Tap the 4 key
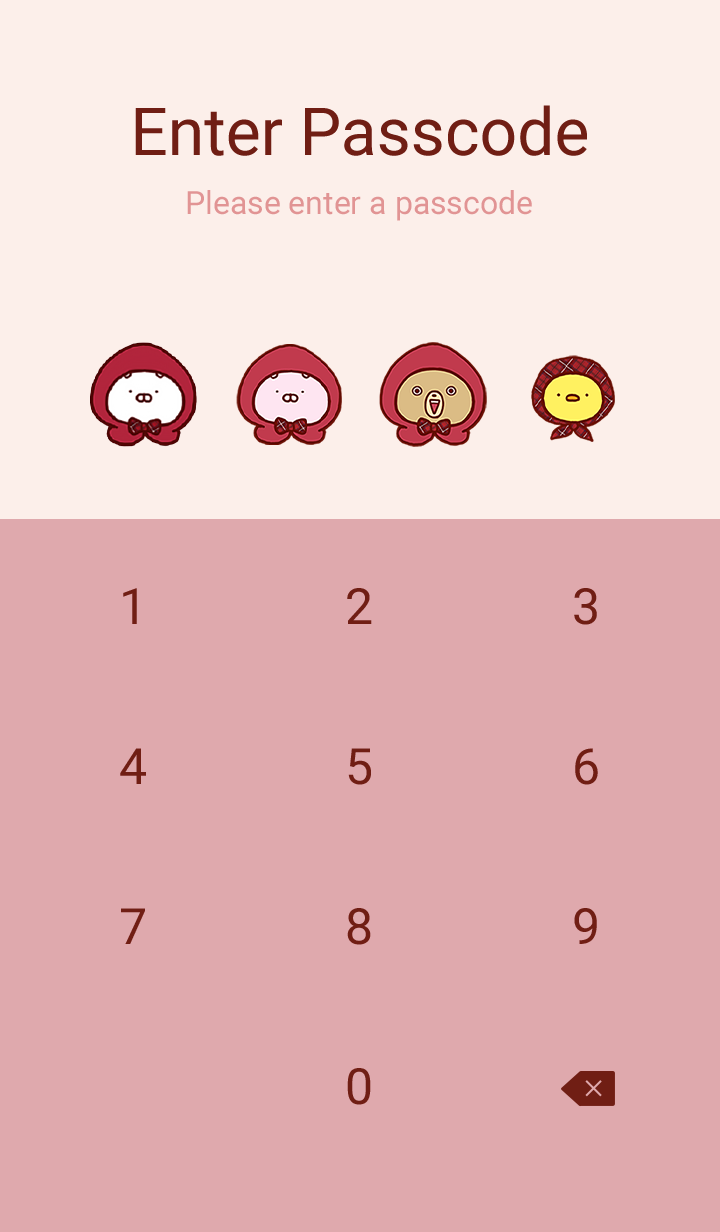 133,767
